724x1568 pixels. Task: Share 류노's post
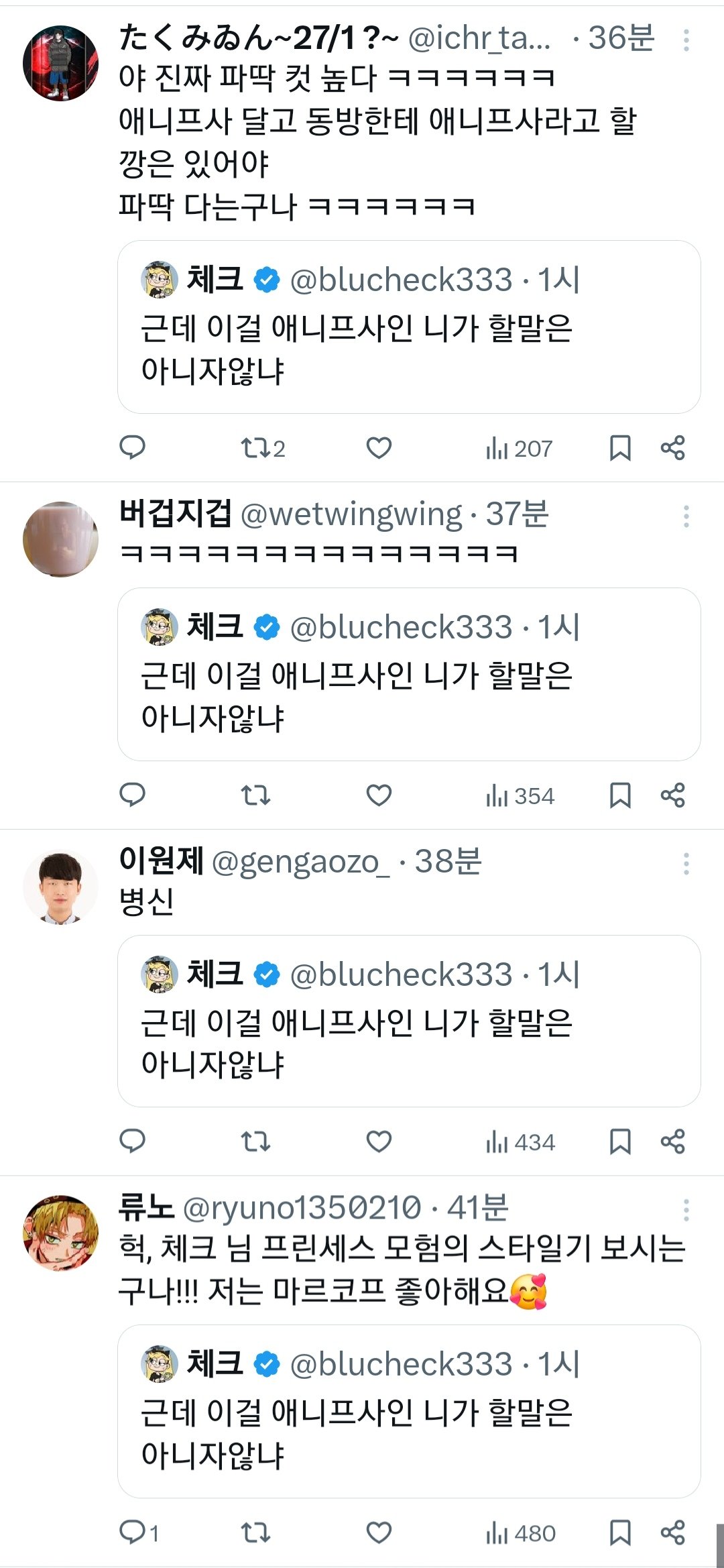[x=672, y=1532]
